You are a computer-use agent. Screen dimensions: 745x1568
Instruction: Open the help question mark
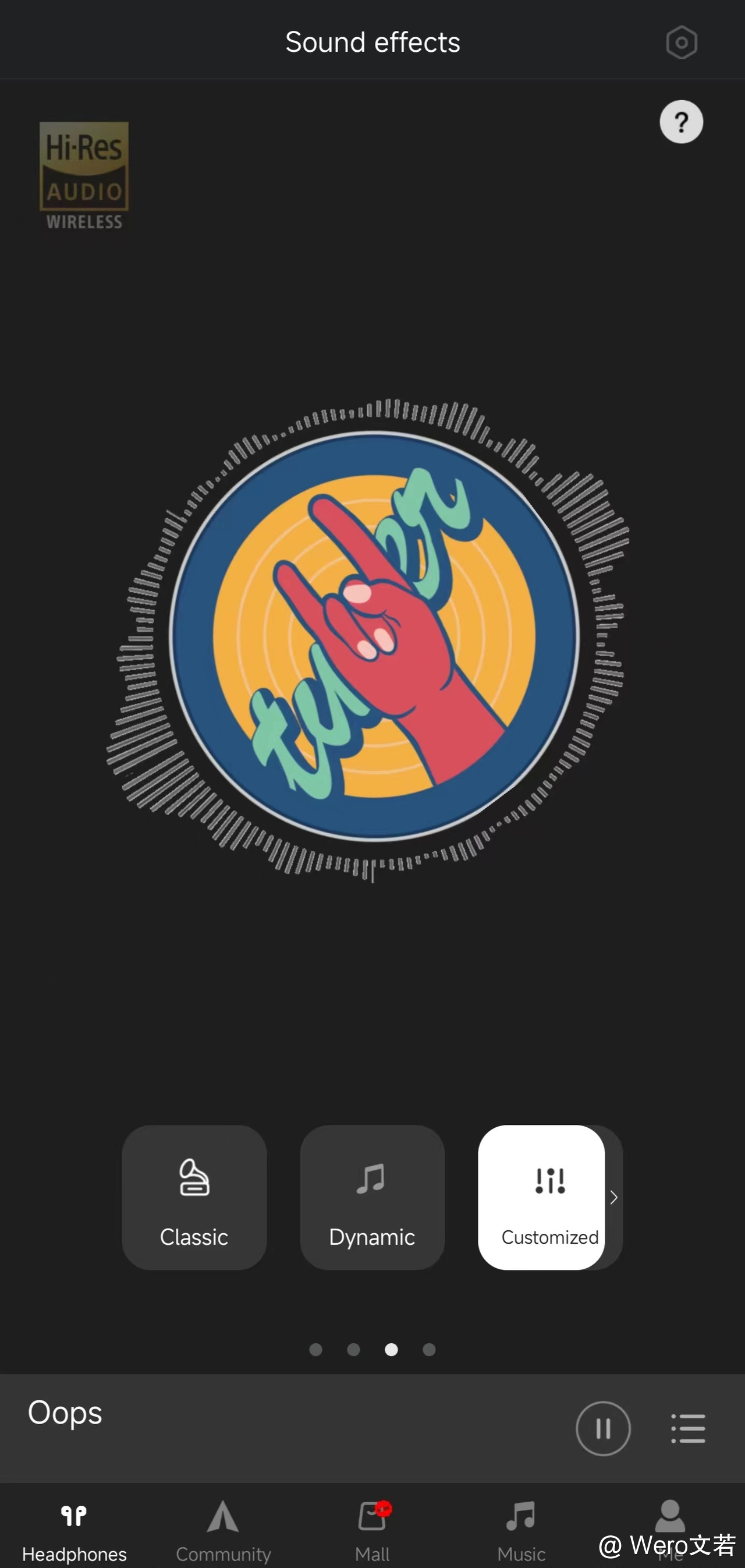tap(681, 122)
